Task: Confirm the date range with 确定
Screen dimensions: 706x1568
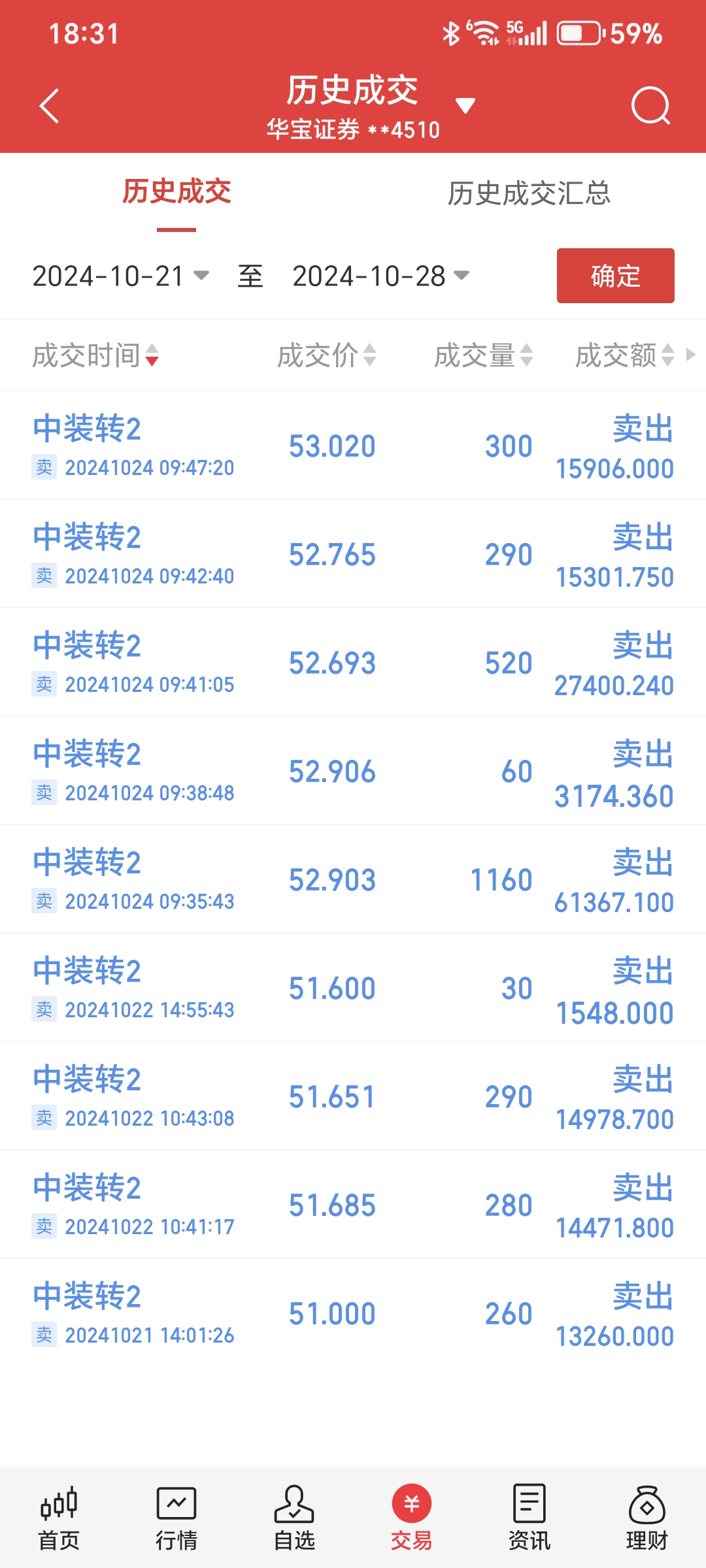Action: 615,276
